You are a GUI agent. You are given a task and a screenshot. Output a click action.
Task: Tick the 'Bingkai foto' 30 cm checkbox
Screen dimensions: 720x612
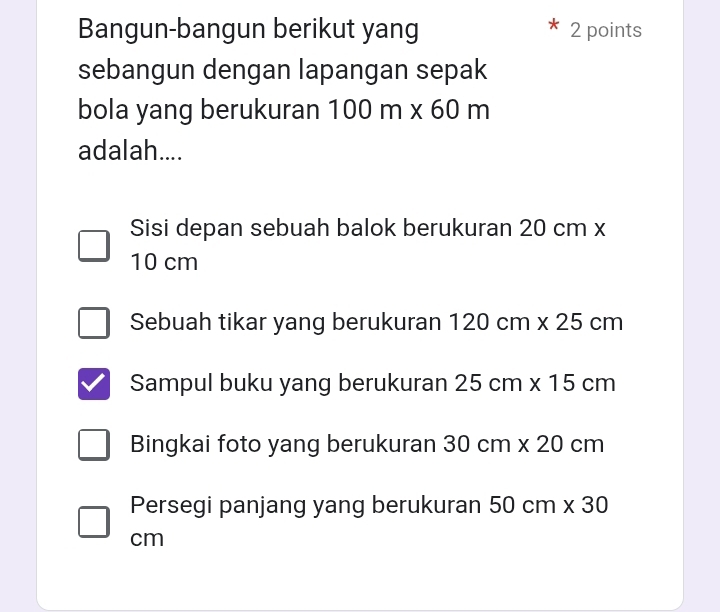94,444
